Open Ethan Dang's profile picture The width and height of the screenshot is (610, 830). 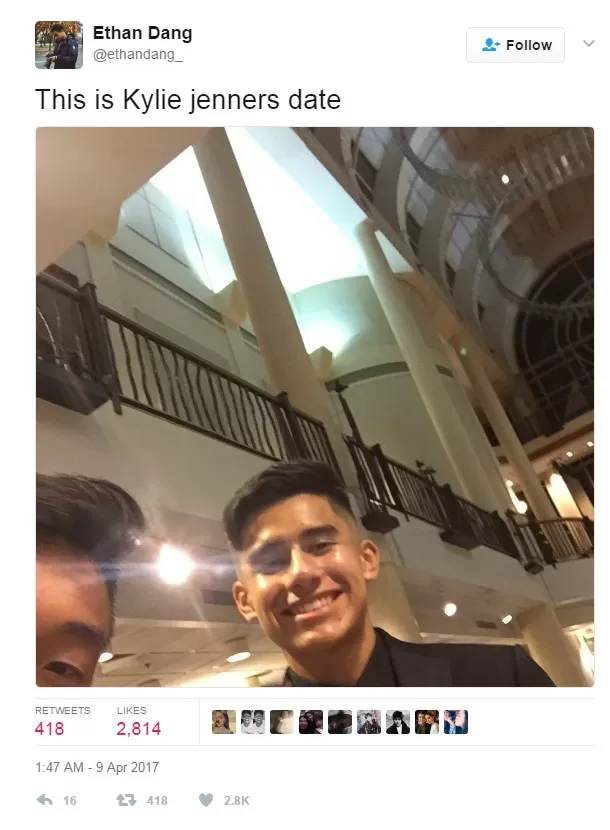pos(58,45)
